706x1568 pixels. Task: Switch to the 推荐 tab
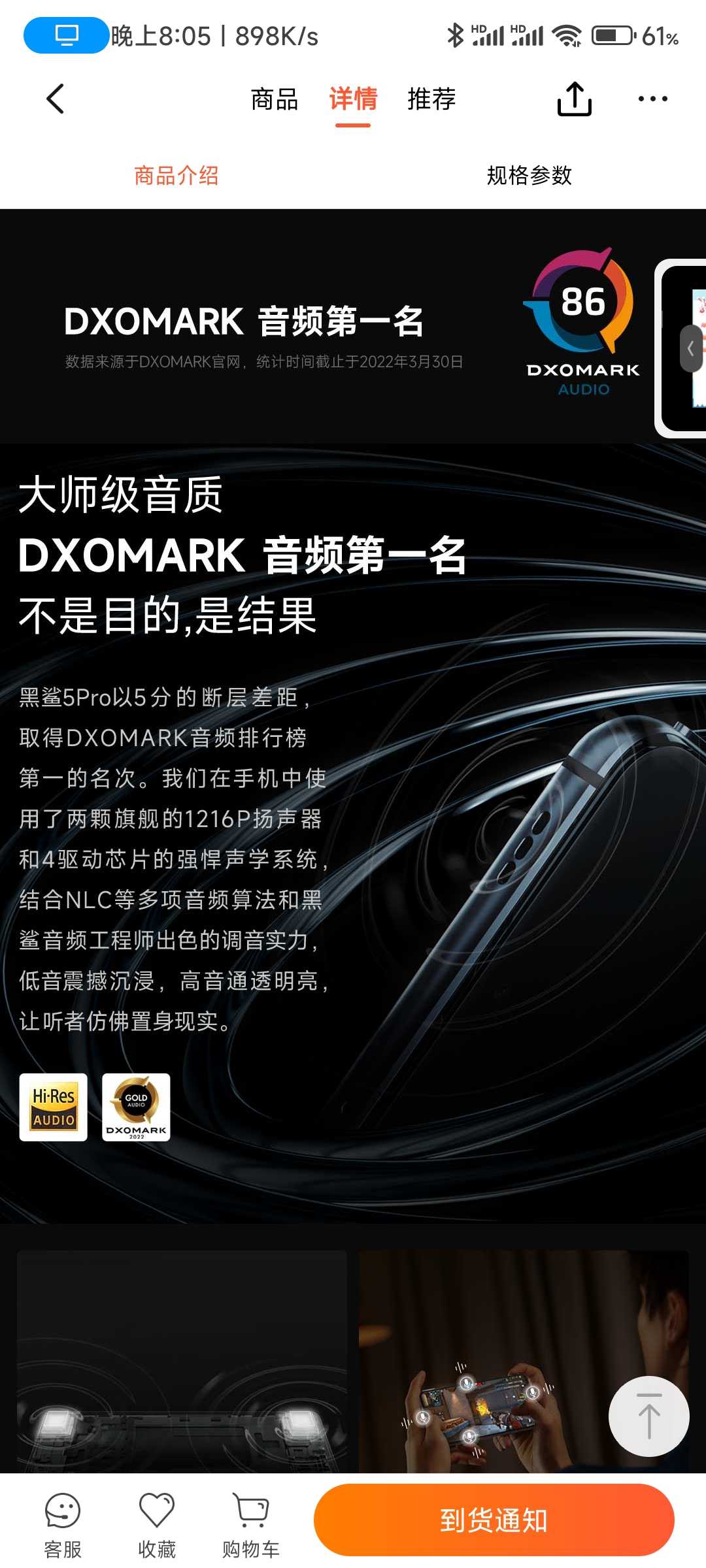pos(431,99)
